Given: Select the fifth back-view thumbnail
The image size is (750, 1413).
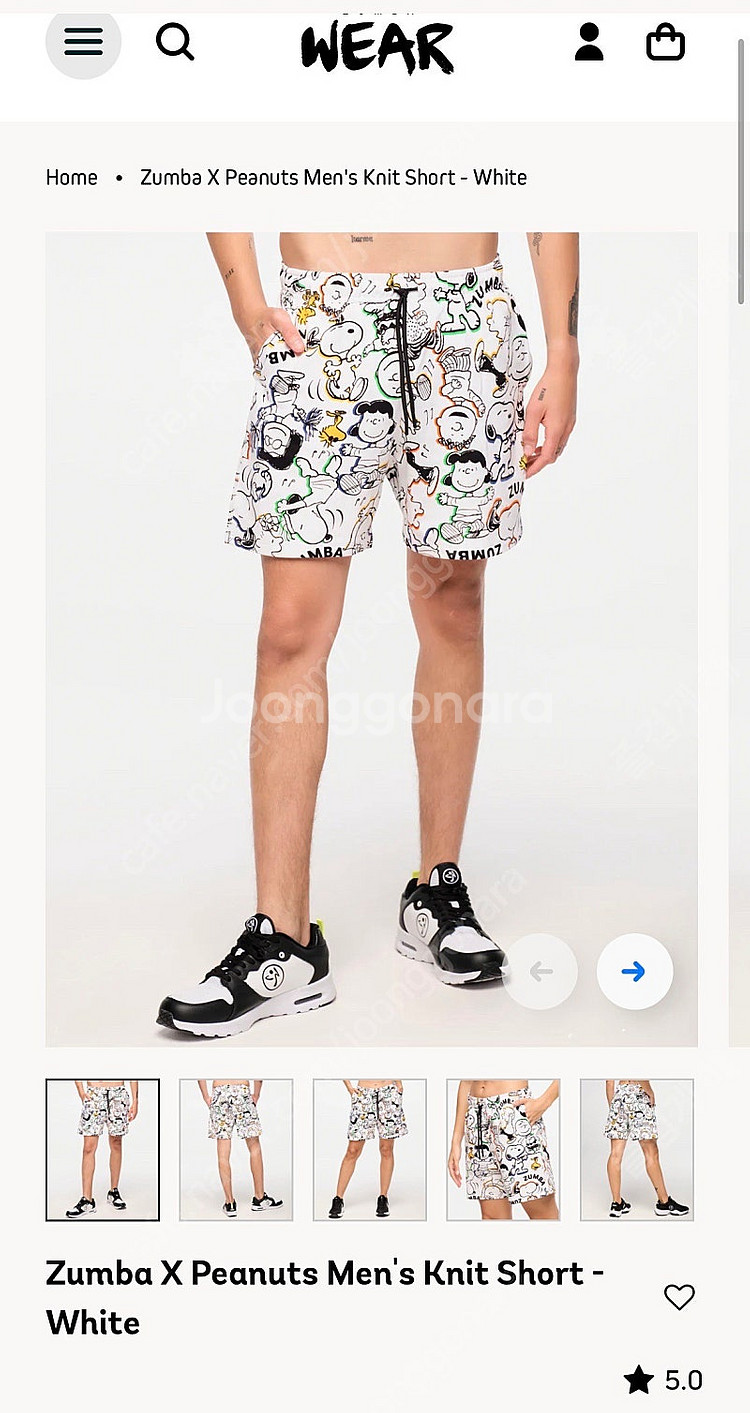Looking at the screenshot, I should (x=636, y=1149).
